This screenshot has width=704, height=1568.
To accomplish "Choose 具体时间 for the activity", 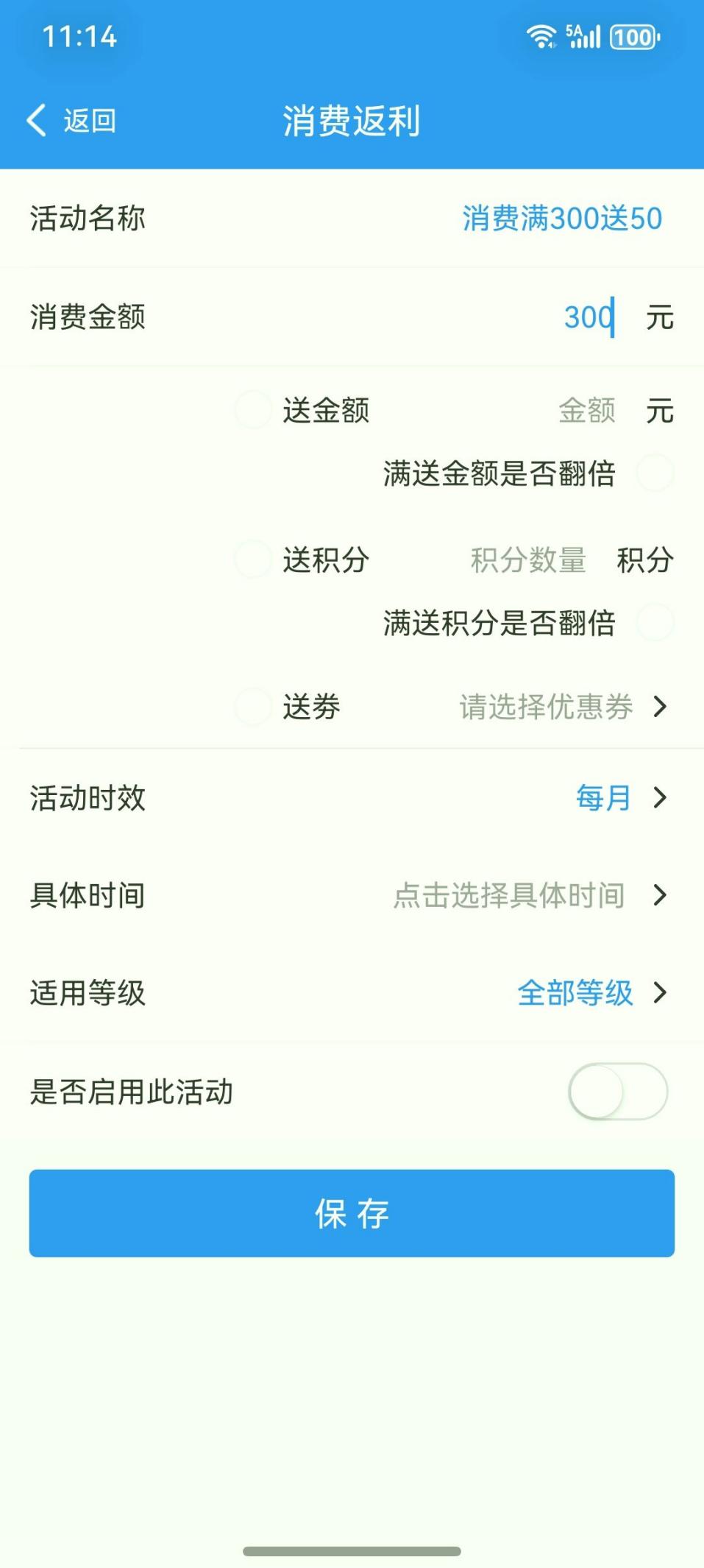I will click(528, 895).
